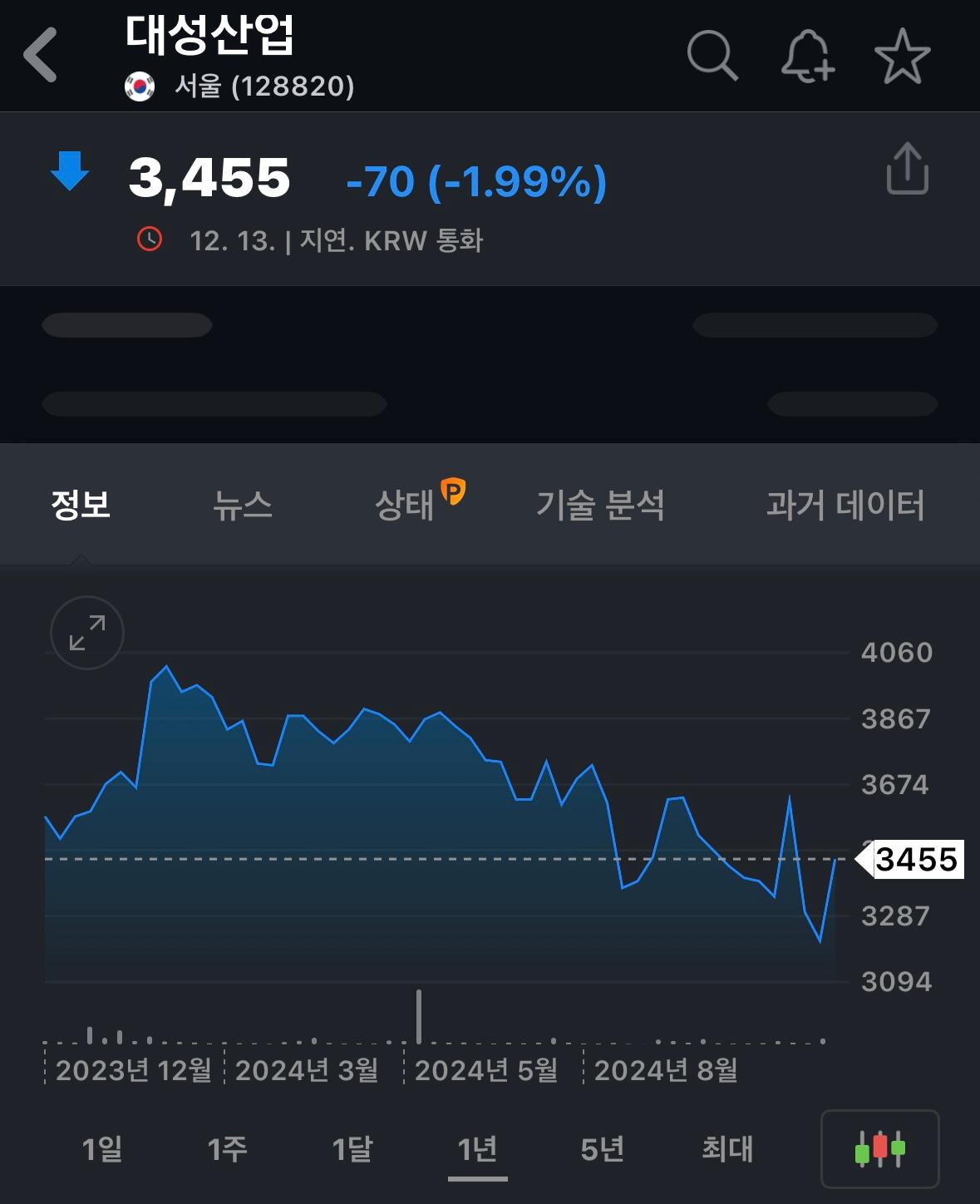This screenshot has width=980, height=1204.
Task: View the 기술 분석 tab
Action: pyautogui.click(x=600, y=505)
